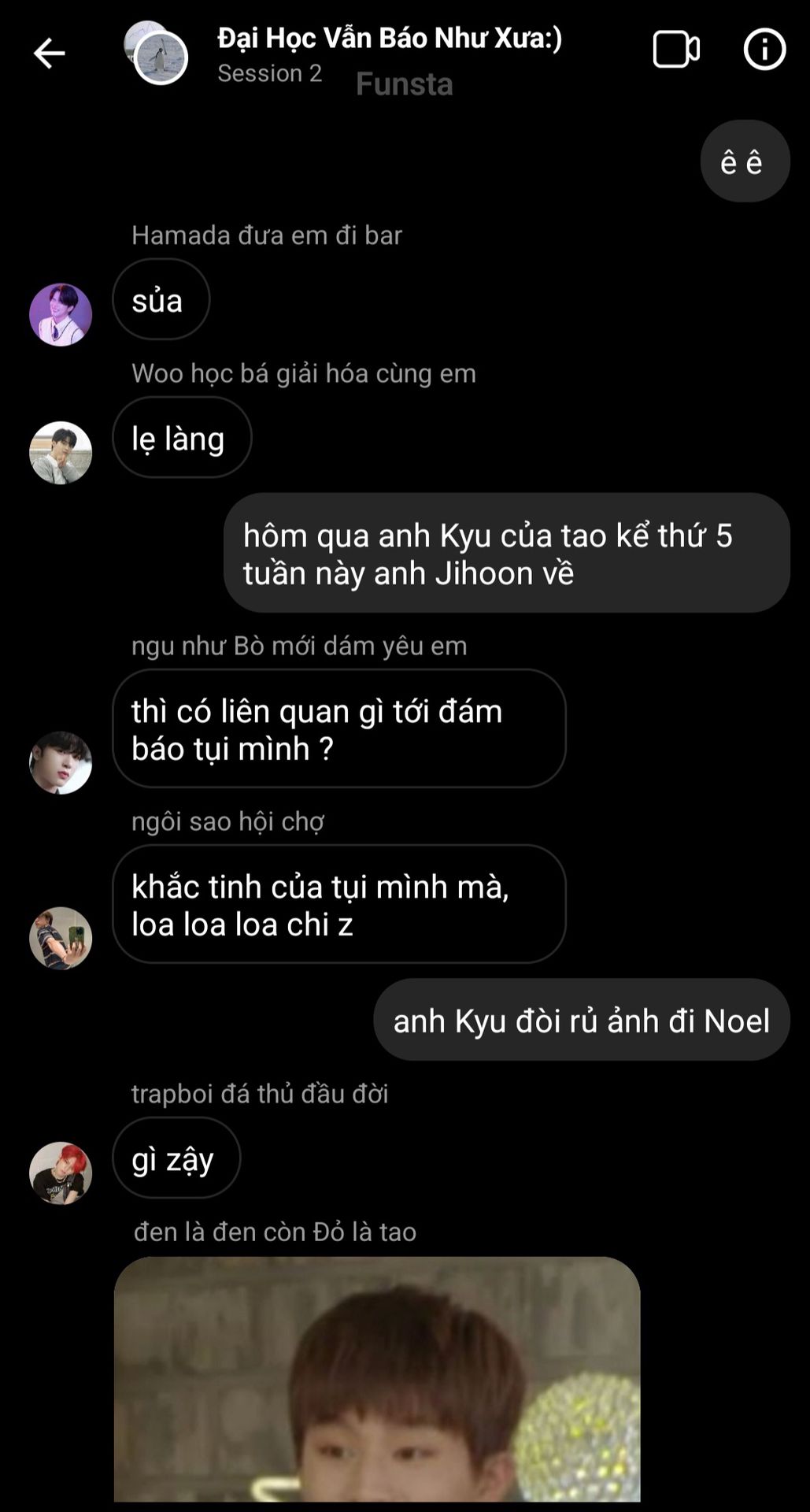Open avatar of Woo học bá giải hóa

(x=61, y=453)
